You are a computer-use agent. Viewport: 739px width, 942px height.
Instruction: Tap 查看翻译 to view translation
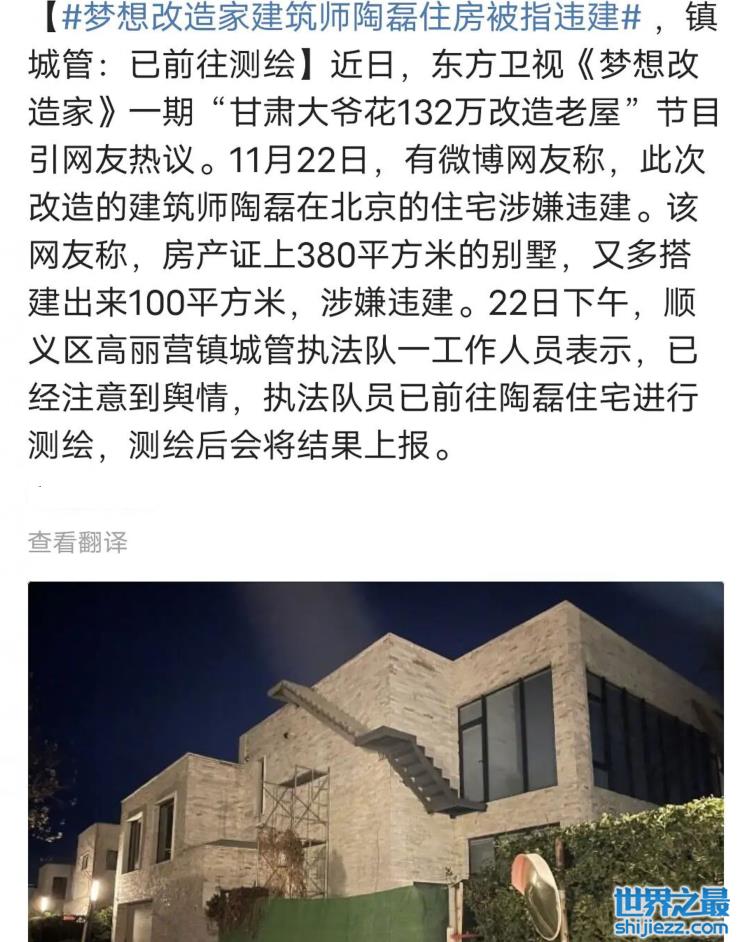(78, 543)
